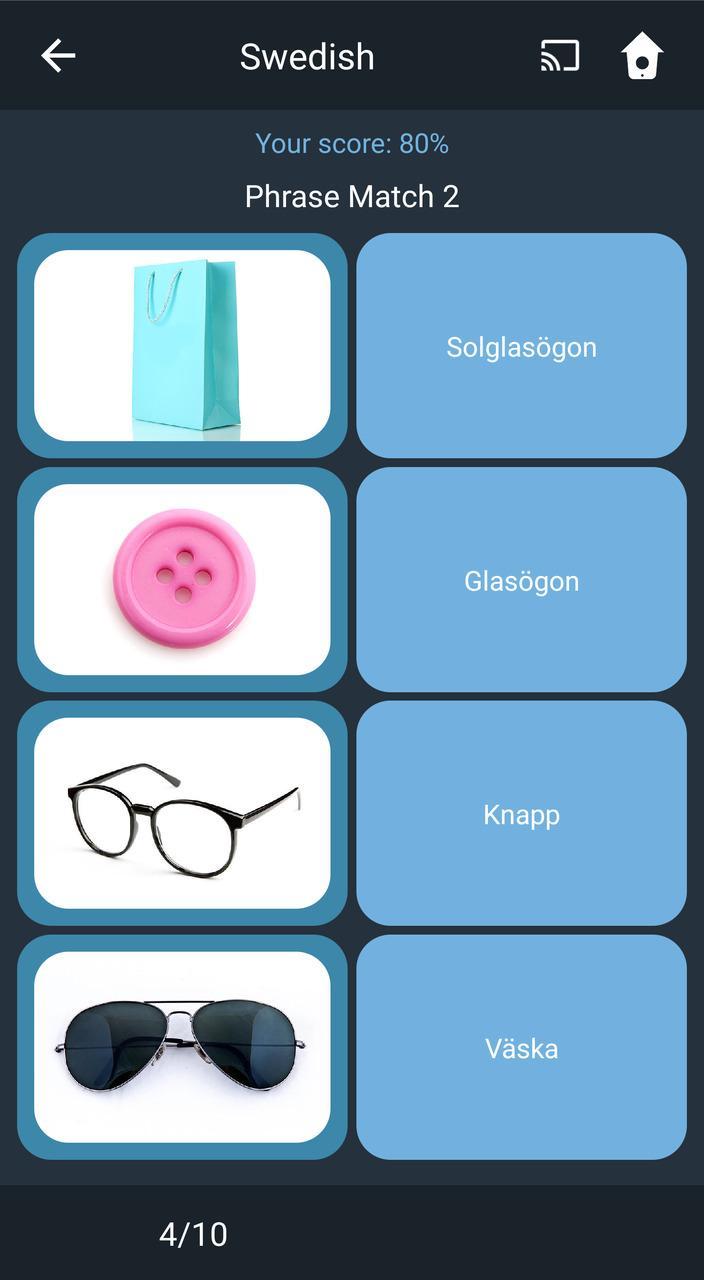Select the turquoise shopping bag picture

(x=182, y=346)
